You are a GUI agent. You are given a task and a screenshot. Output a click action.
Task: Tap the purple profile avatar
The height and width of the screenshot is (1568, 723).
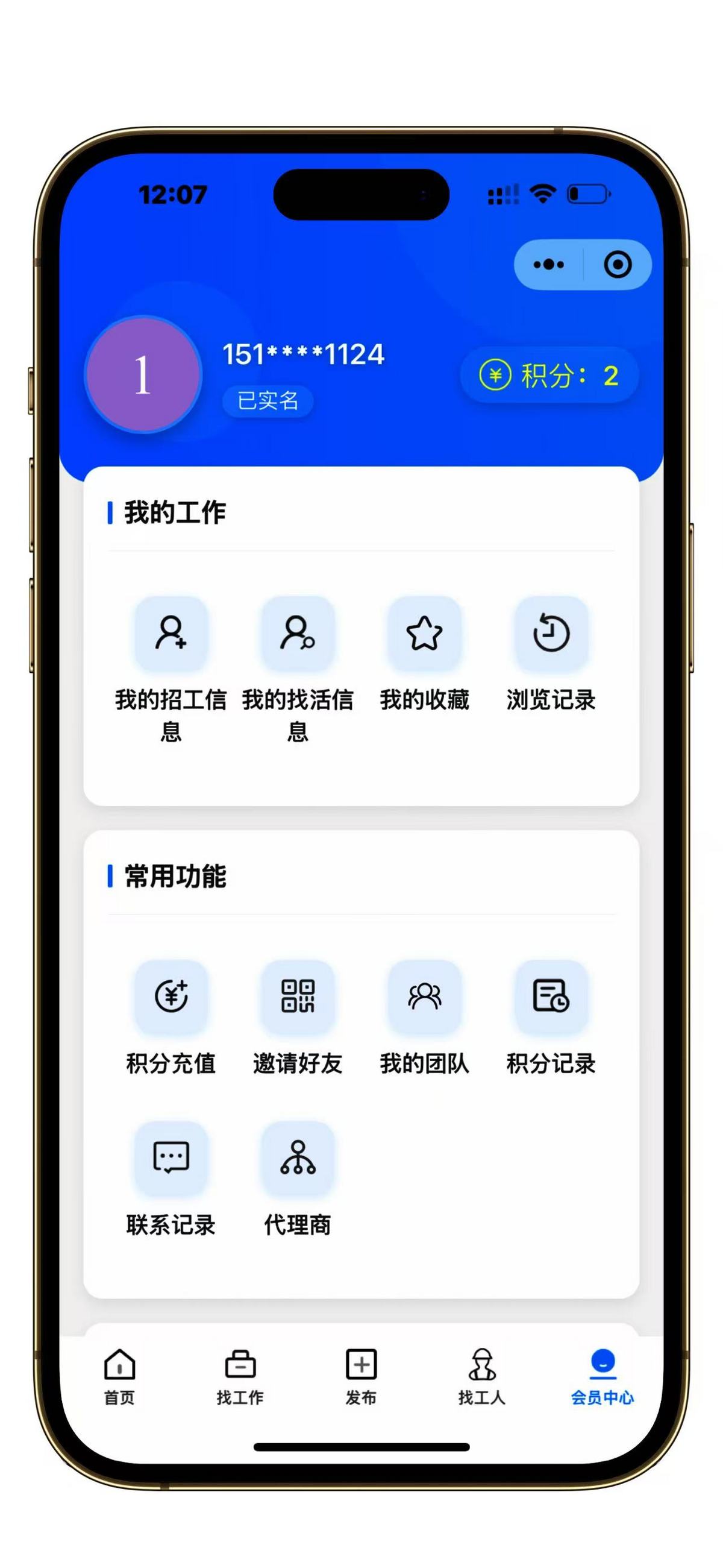point(143,374)
